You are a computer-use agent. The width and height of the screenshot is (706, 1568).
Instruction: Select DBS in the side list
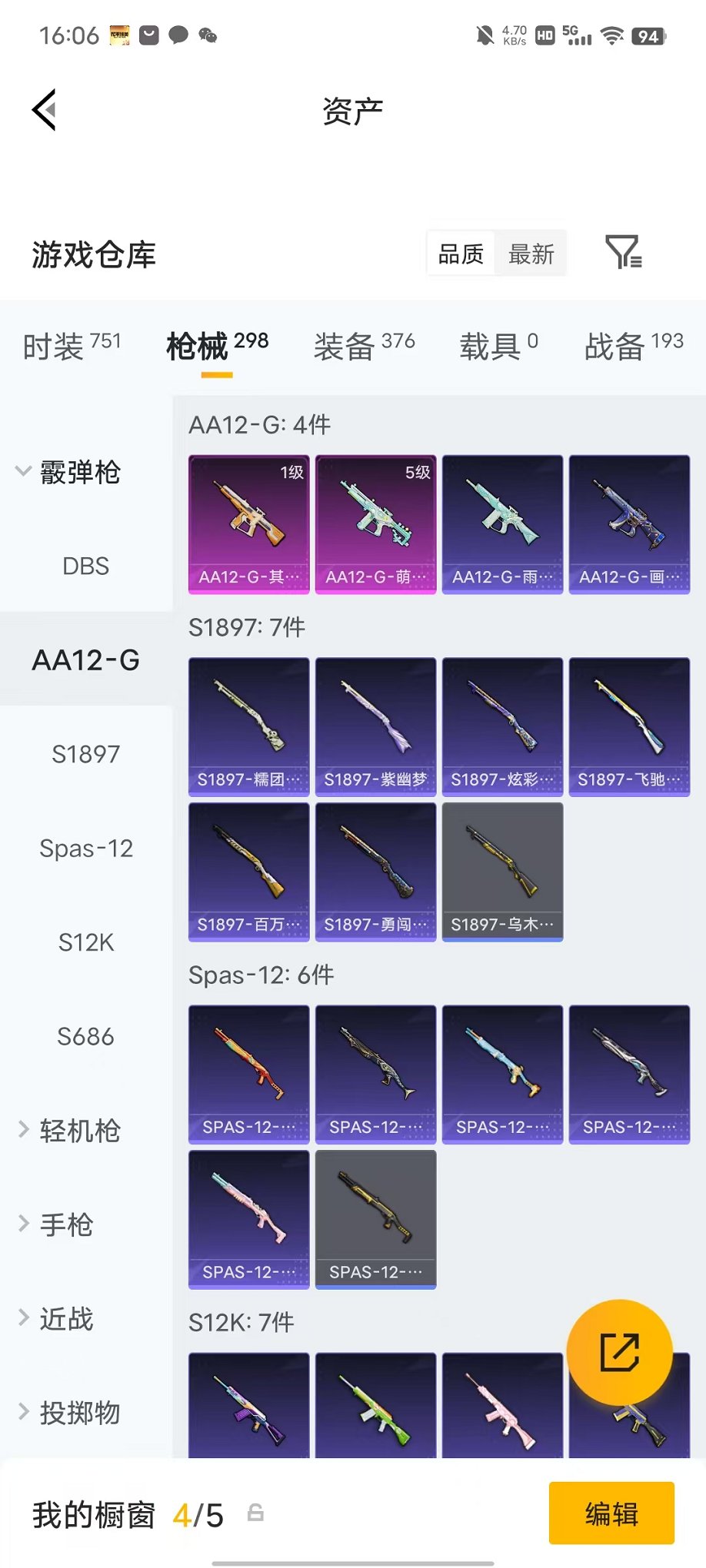(86, 566)
